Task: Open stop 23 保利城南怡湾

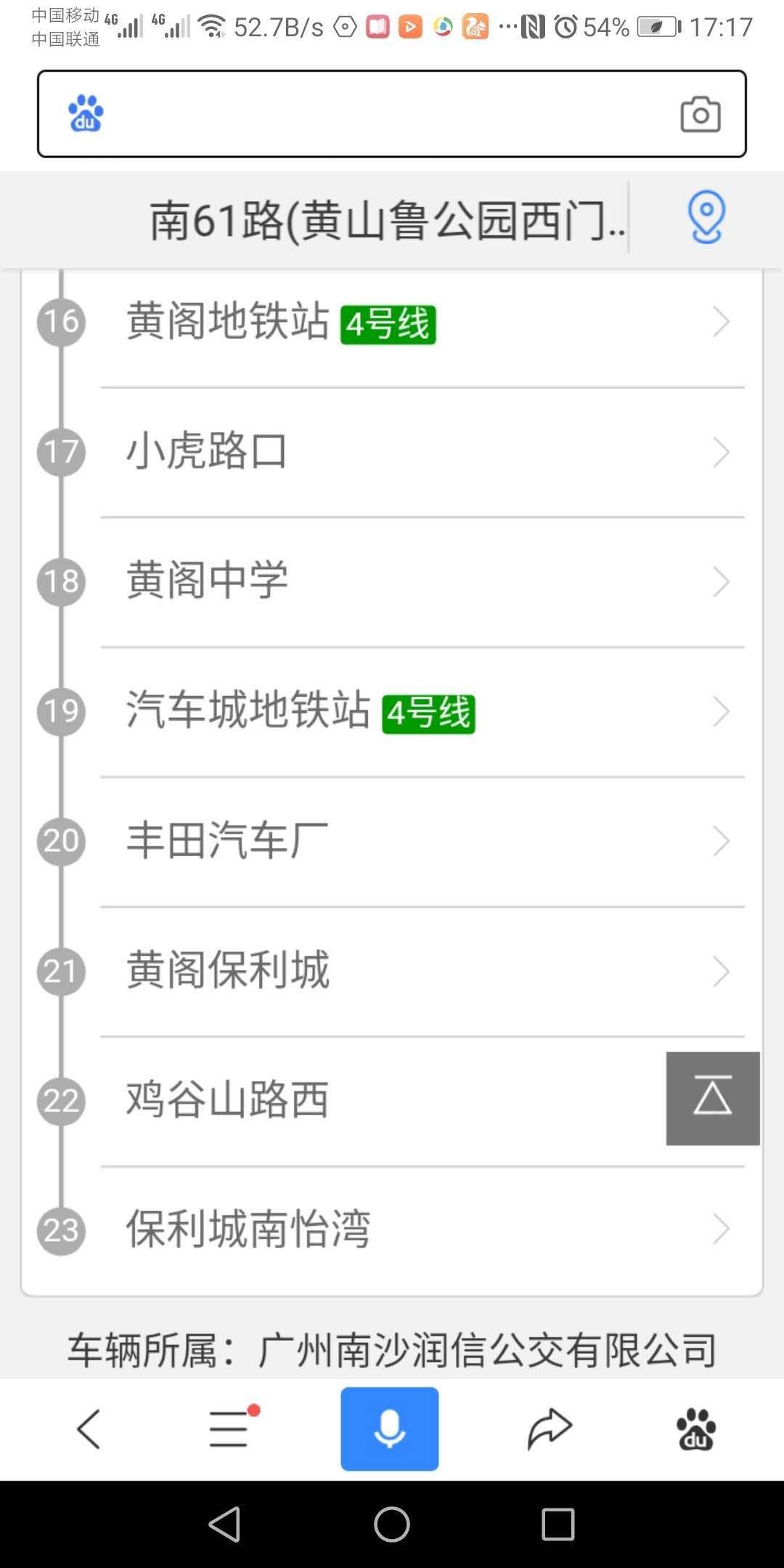Action: tap(392, 1230)
